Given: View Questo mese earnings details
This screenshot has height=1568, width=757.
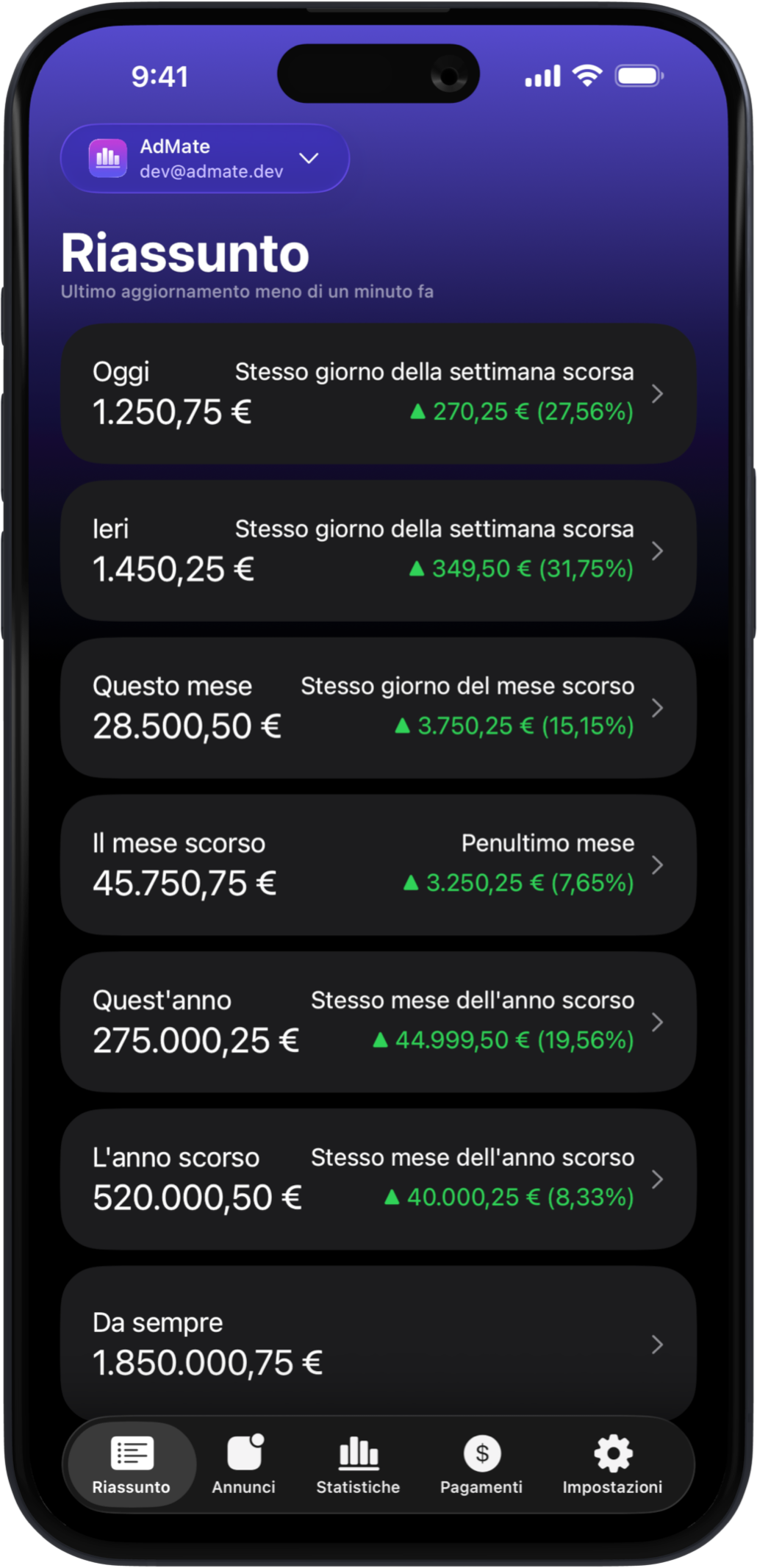Looking at the screenshot, I should (378, 707).
